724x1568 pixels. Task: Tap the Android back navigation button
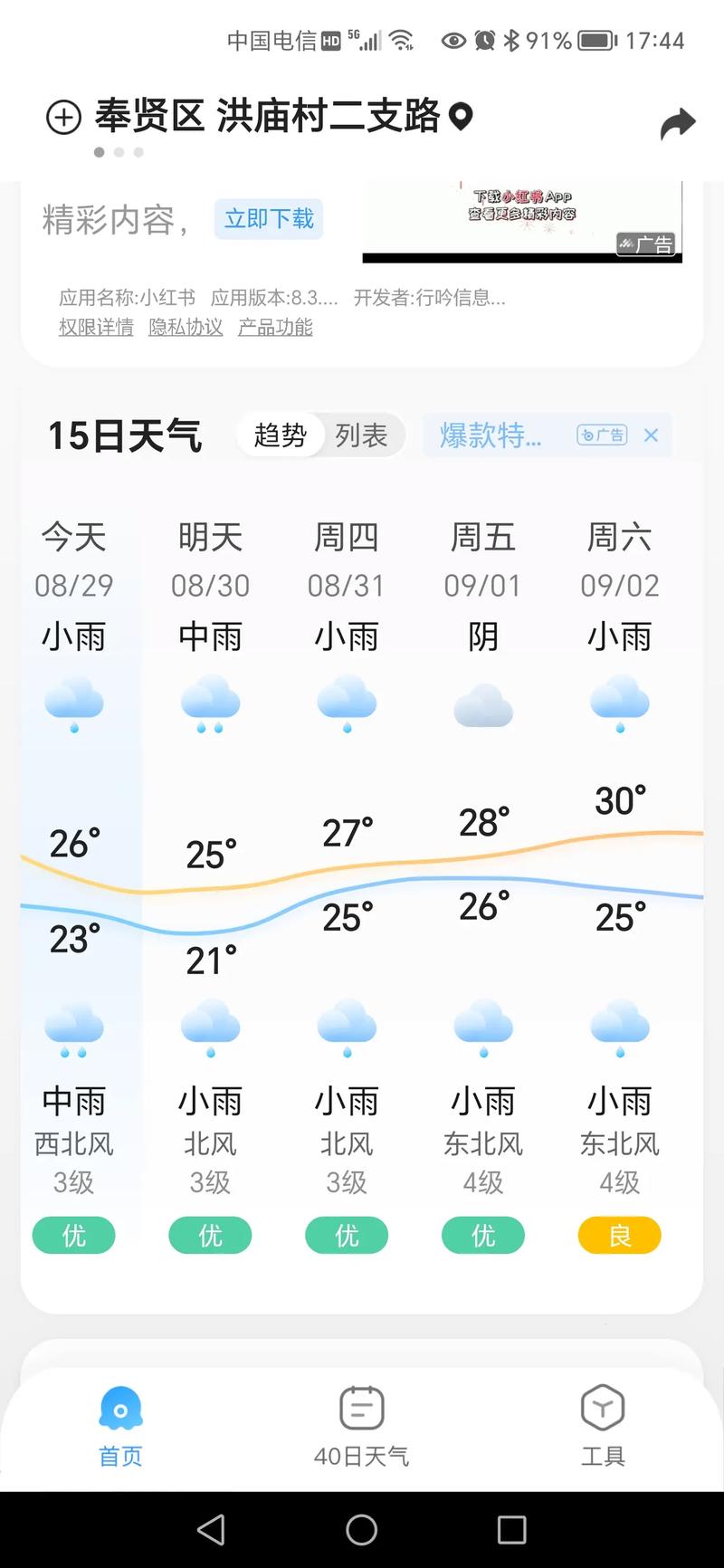210,1530
